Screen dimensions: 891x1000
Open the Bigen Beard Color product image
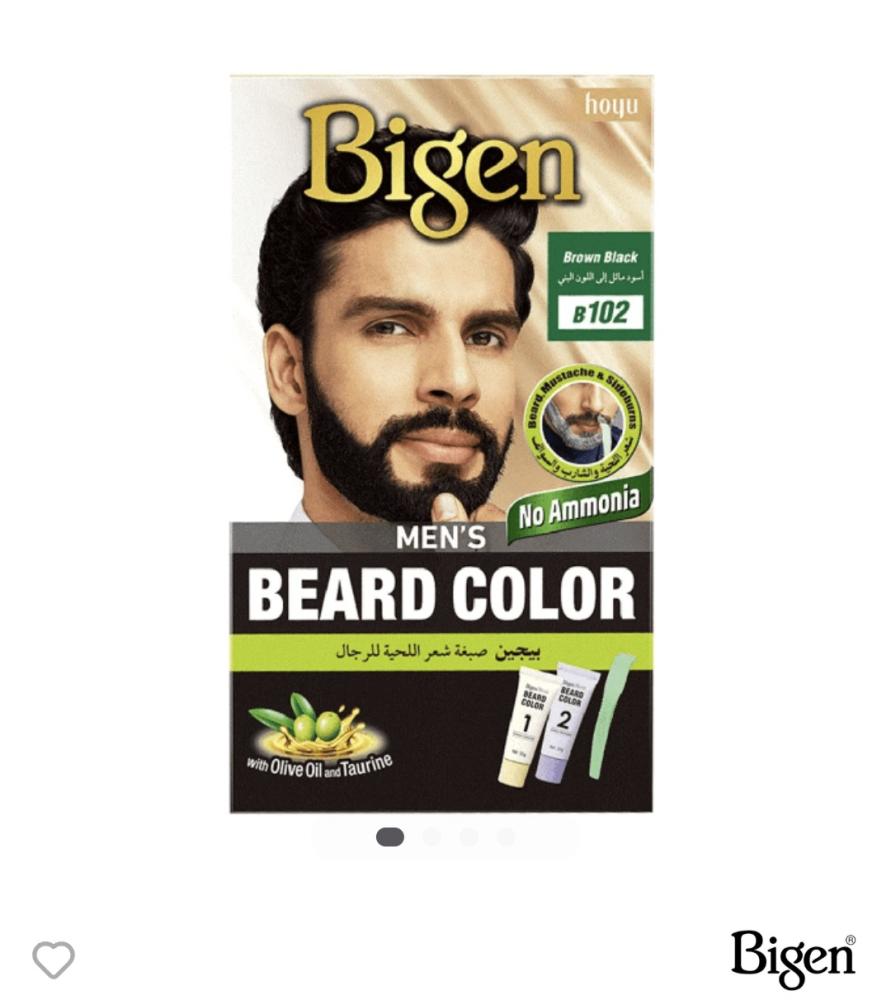pyautogui.click(x=441, y=444)
